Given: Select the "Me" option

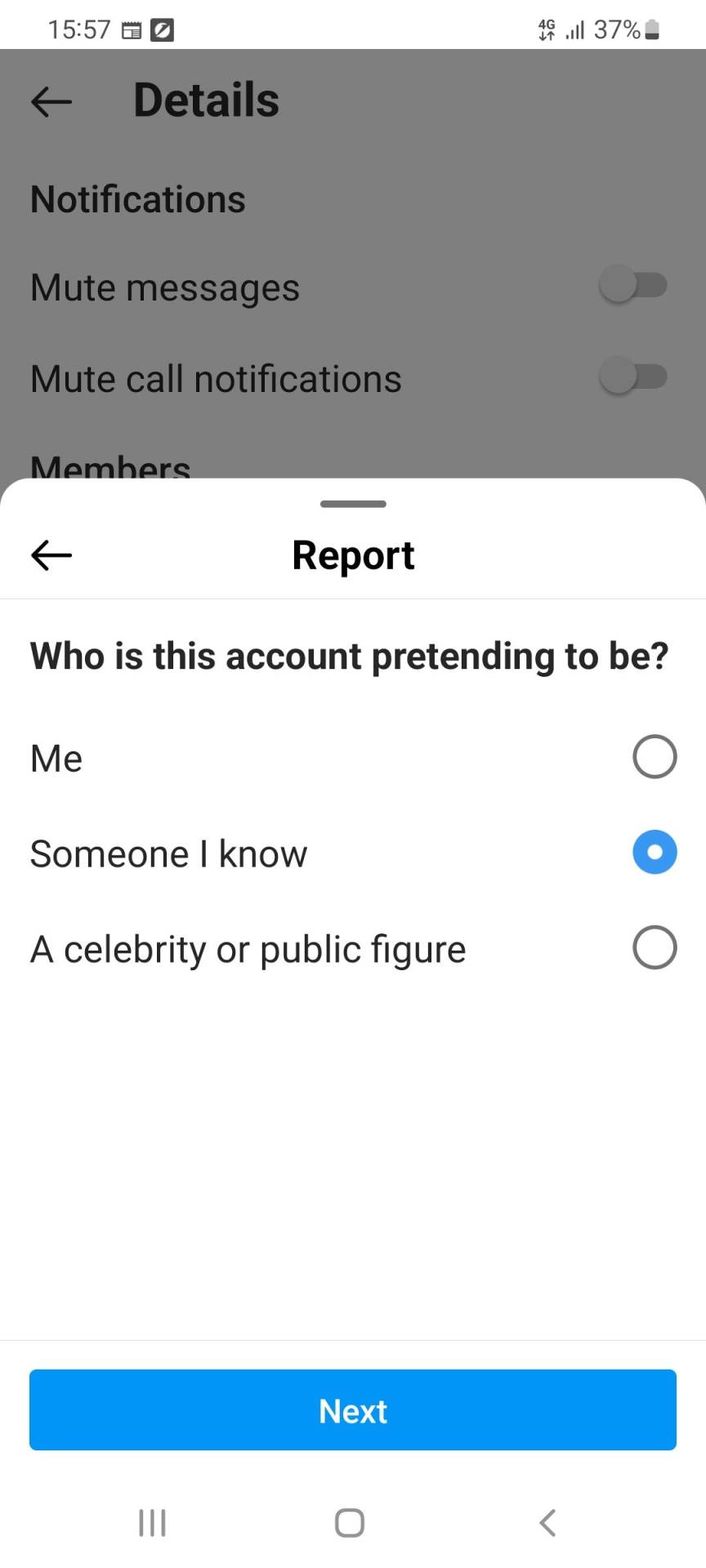Looking at the screenshot, I should point(654,757).
